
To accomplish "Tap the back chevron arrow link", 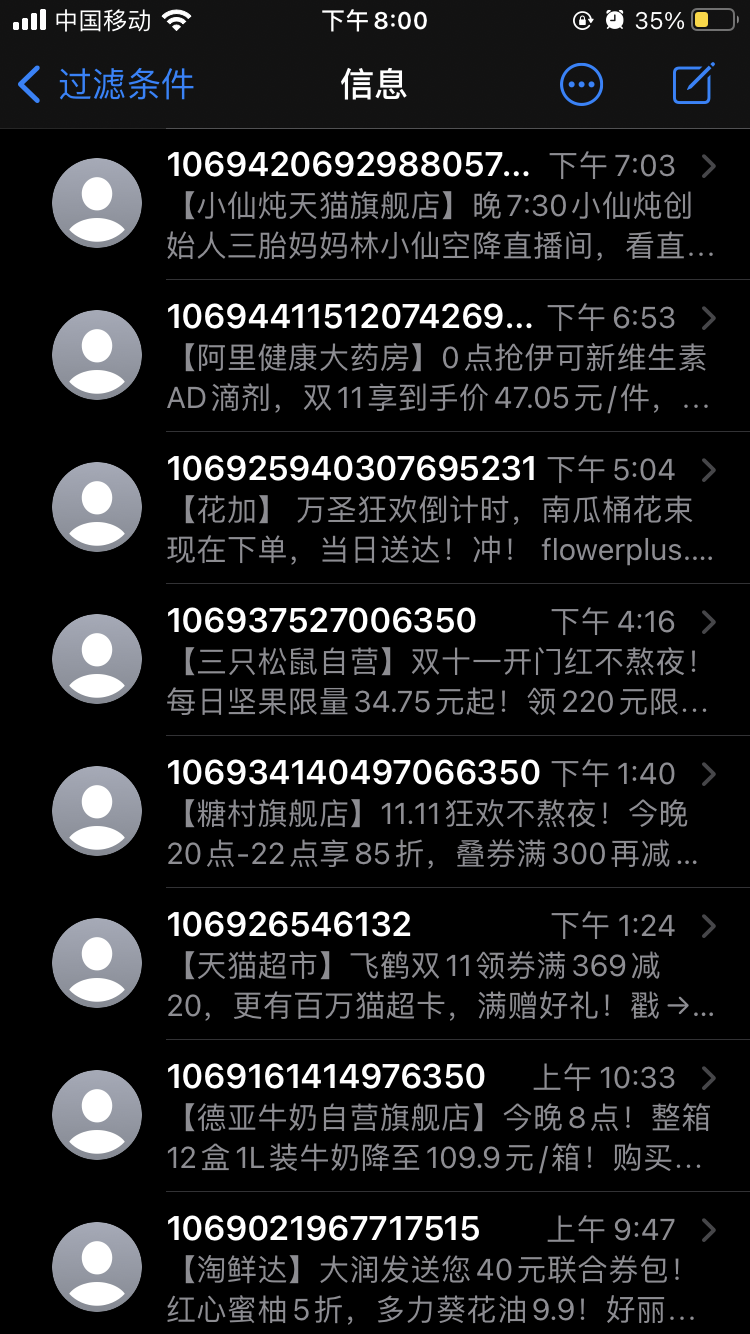I will tap(29, 85).
